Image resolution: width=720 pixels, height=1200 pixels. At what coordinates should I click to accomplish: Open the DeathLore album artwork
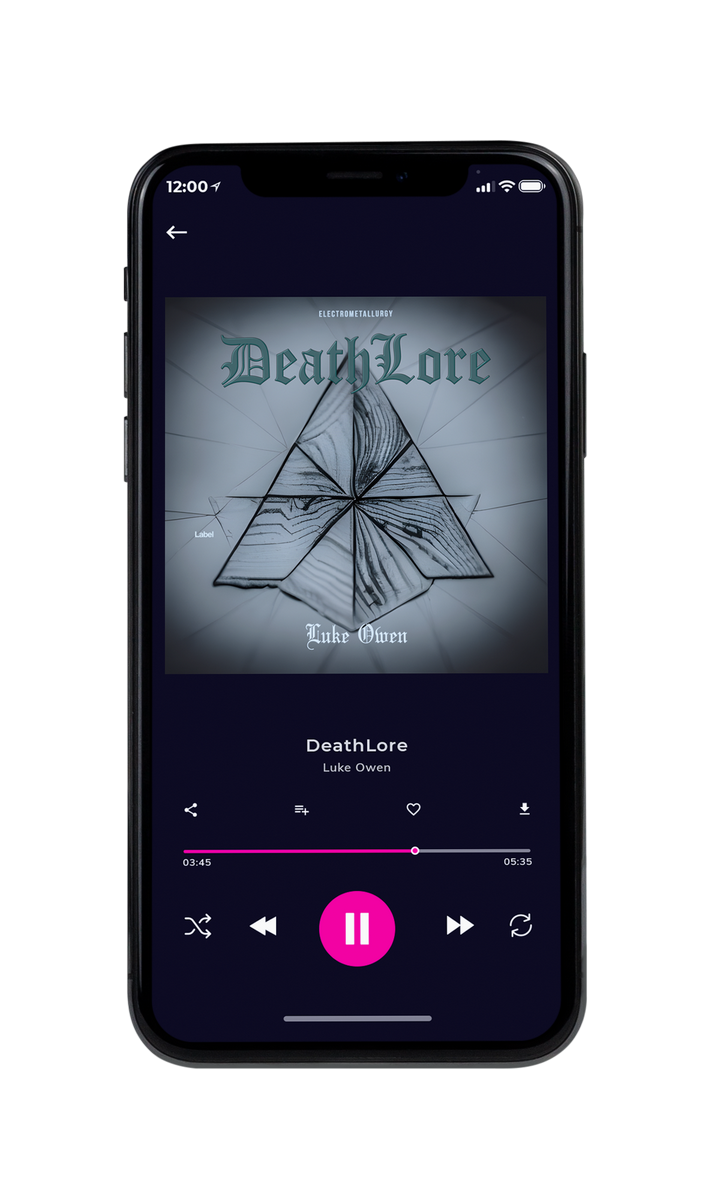point(356,485)
